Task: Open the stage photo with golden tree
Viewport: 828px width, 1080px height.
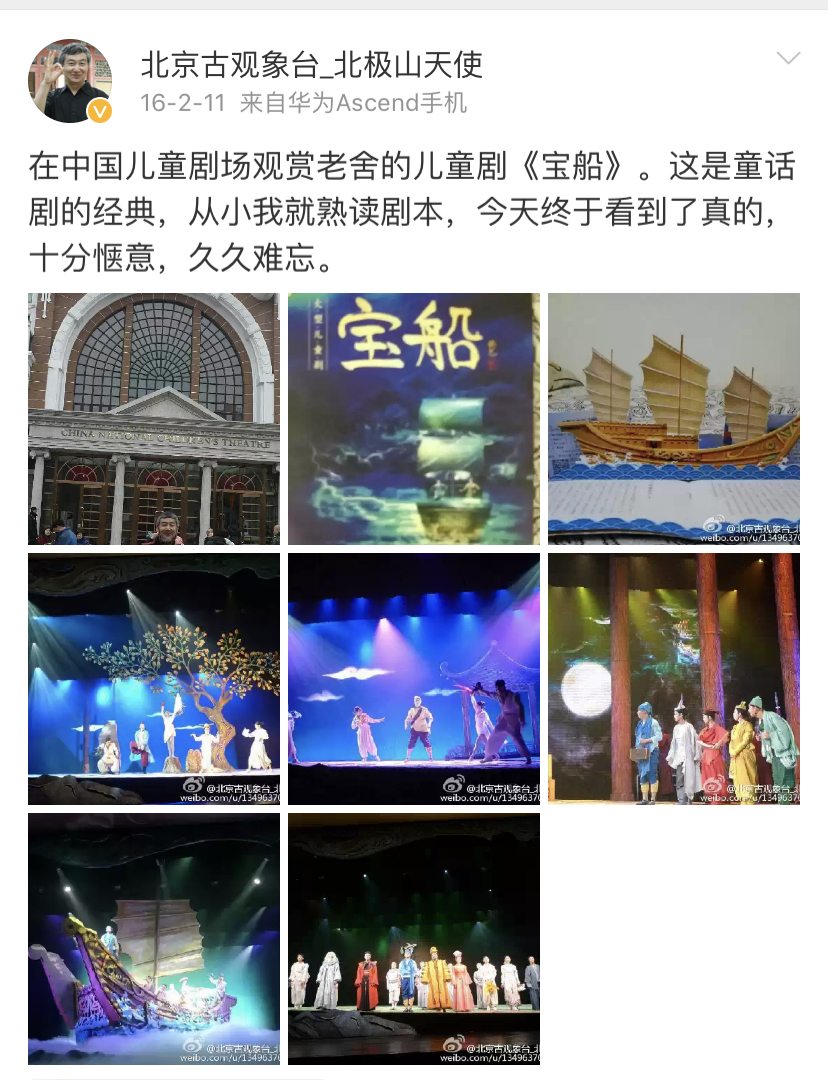Action: click(154, 679)
